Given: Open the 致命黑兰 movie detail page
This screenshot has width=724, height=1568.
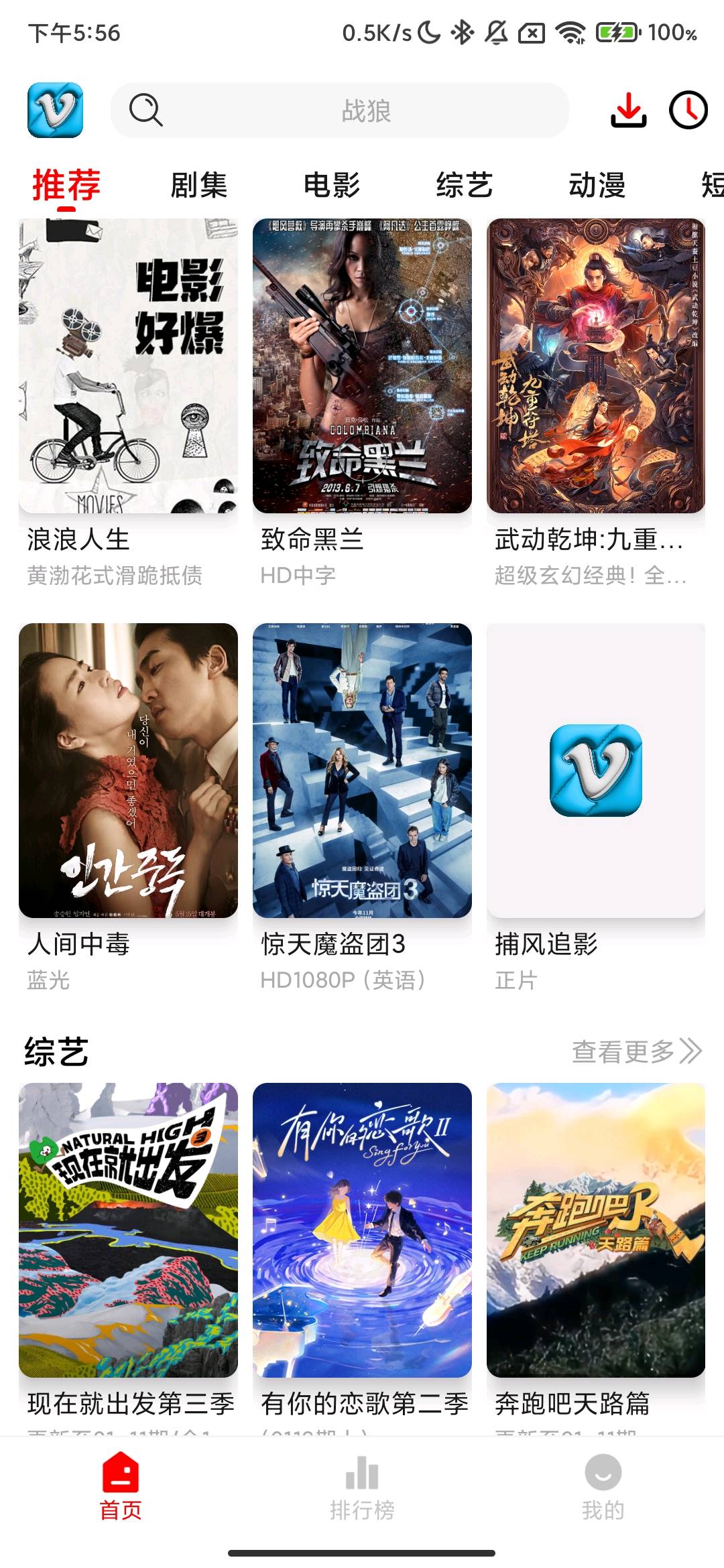Looking at the screenshot, I should click(x=361, y=367).
